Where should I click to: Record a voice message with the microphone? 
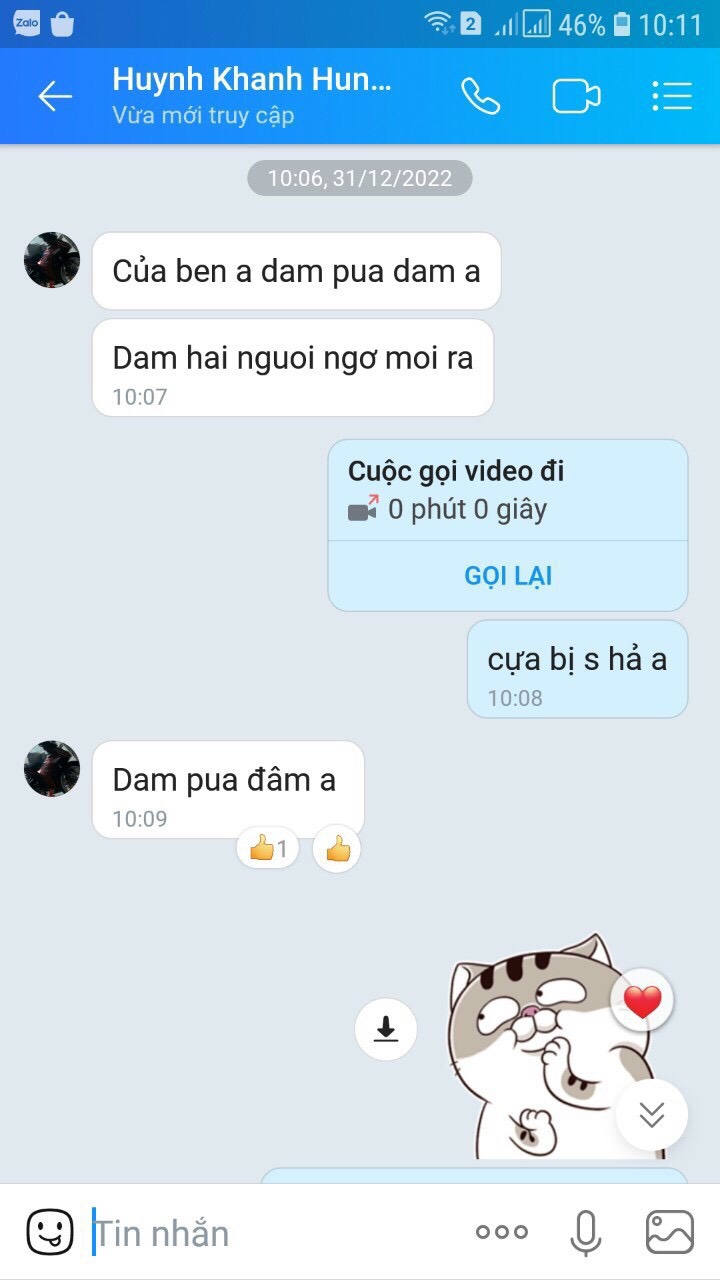pyautogui.click(x=586, y=1233)
